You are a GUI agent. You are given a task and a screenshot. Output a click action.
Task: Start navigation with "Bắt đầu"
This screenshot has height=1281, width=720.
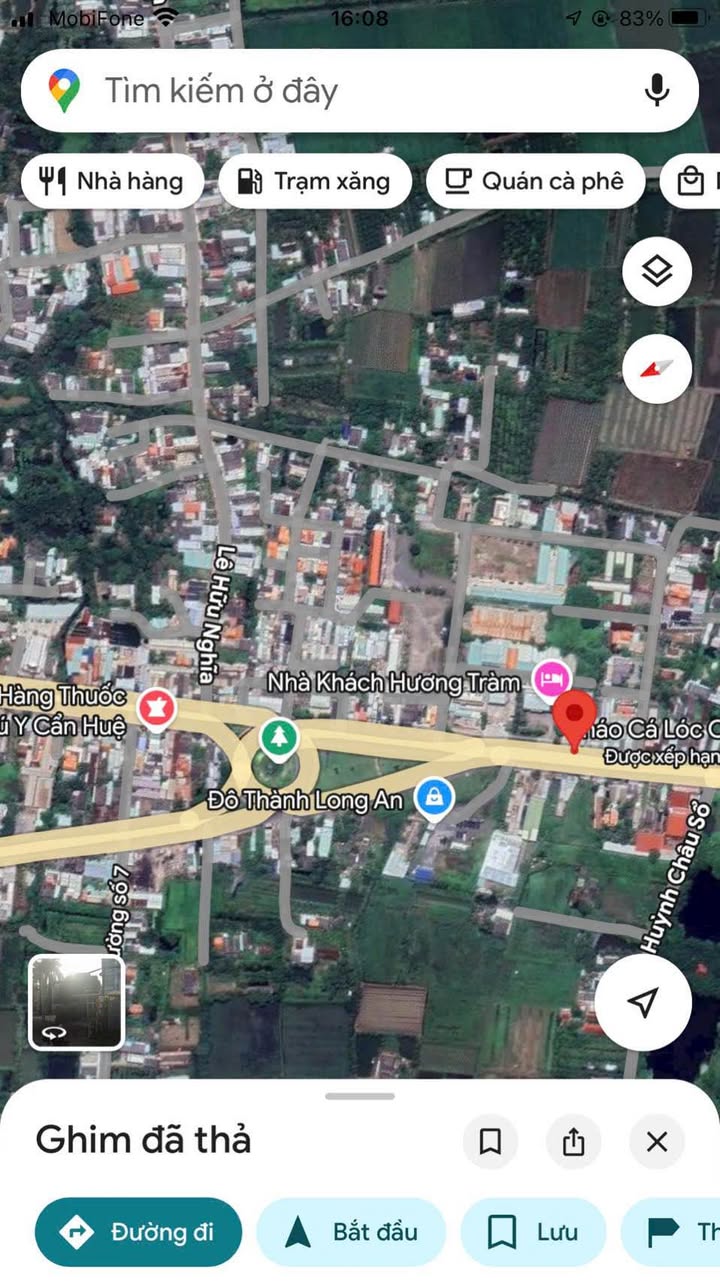(x=351, y=1232)
